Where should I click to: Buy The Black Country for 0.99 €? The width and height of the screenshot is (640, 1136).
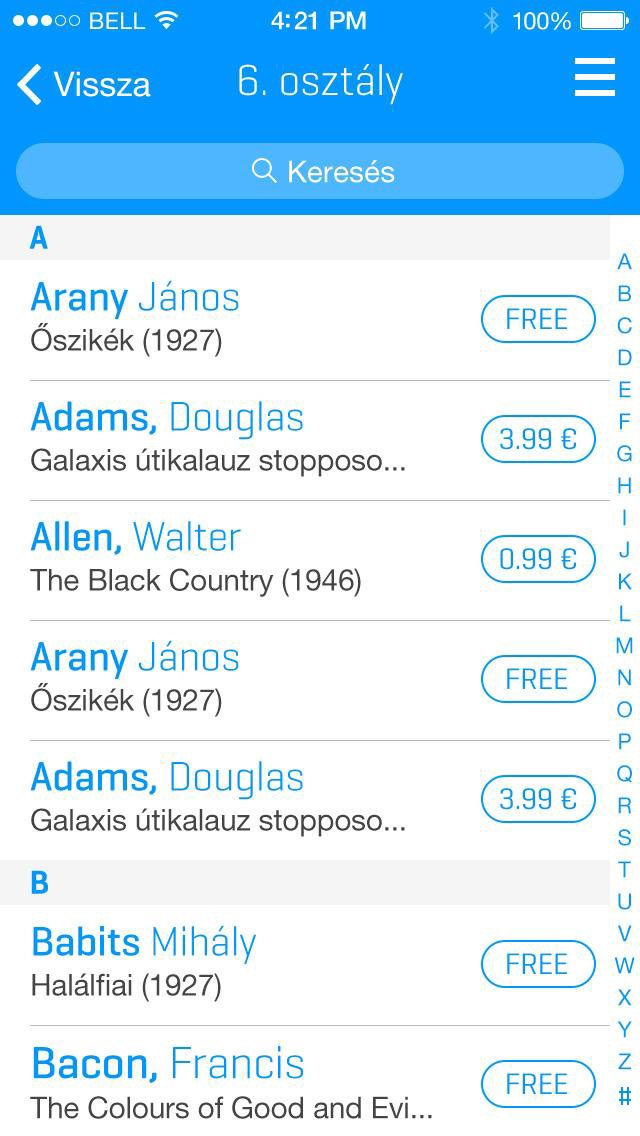coord(538,559)
